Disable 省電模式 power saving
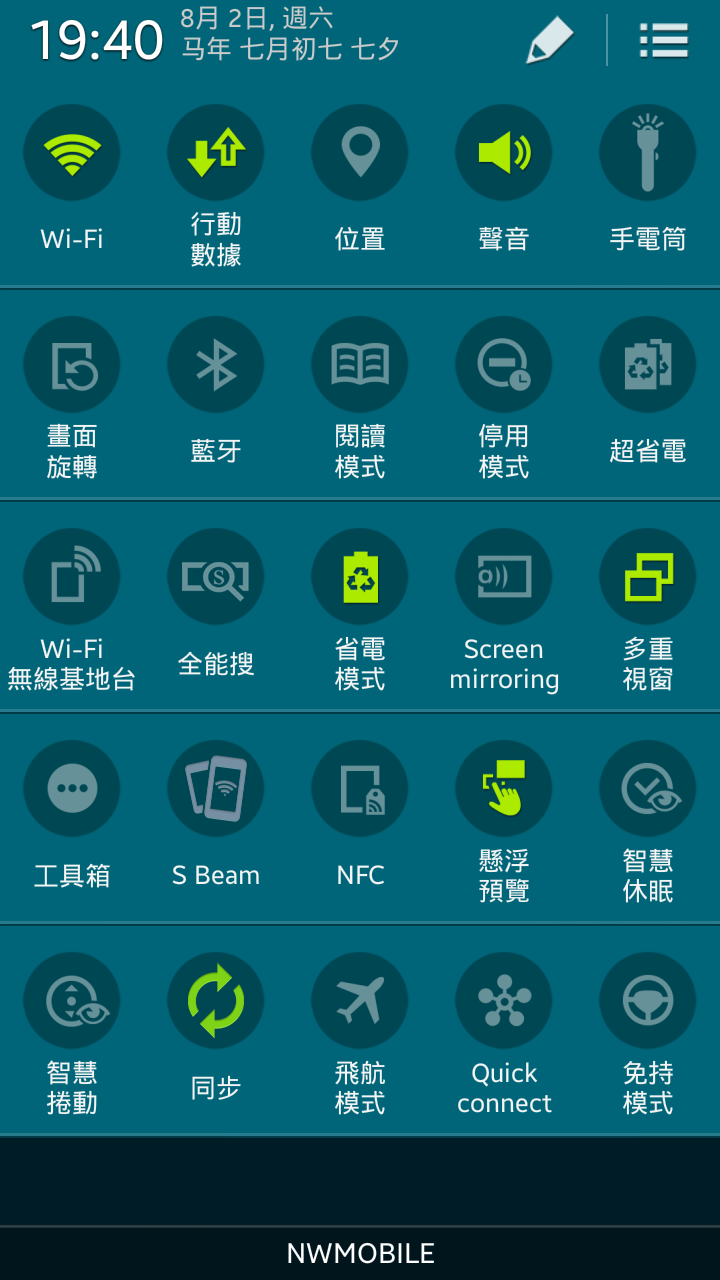Screen dimensions: 720x1280 [360, 577]
